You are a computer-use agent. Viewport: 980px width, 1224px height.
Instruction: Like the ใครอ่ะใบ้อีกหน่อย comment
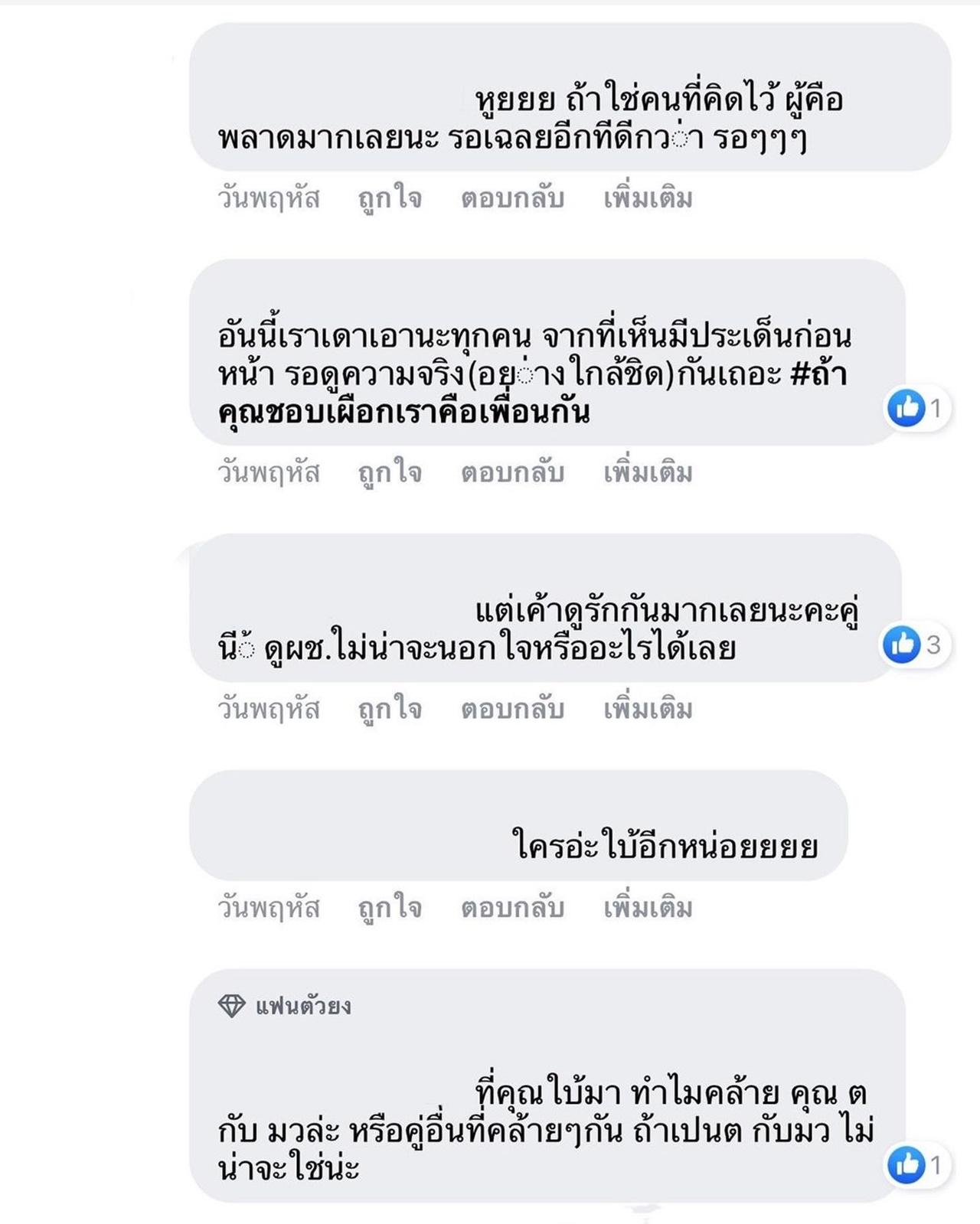(390, 908)
